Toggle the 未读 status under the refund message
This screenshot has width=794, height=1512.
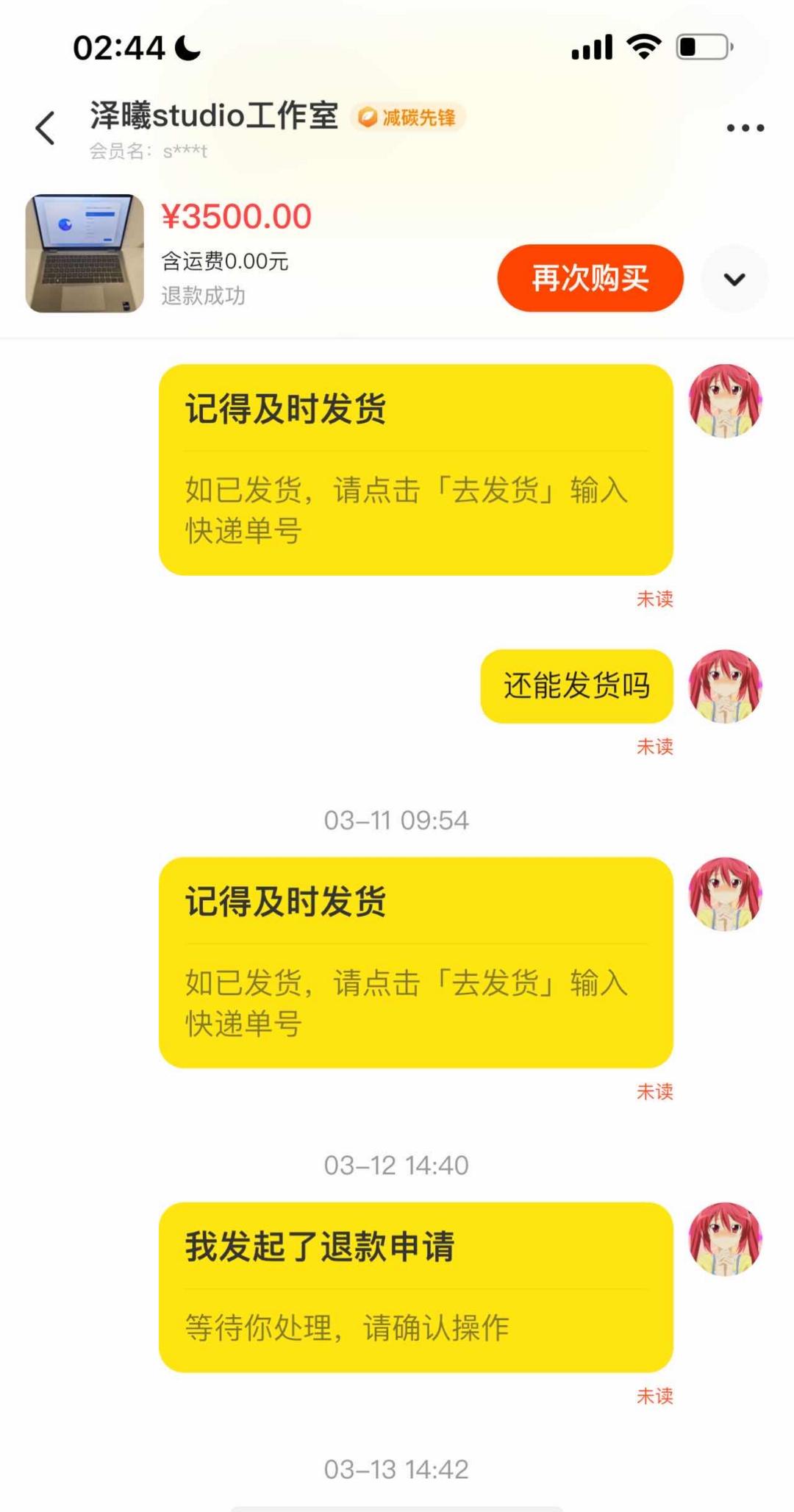coord(655,1396)
